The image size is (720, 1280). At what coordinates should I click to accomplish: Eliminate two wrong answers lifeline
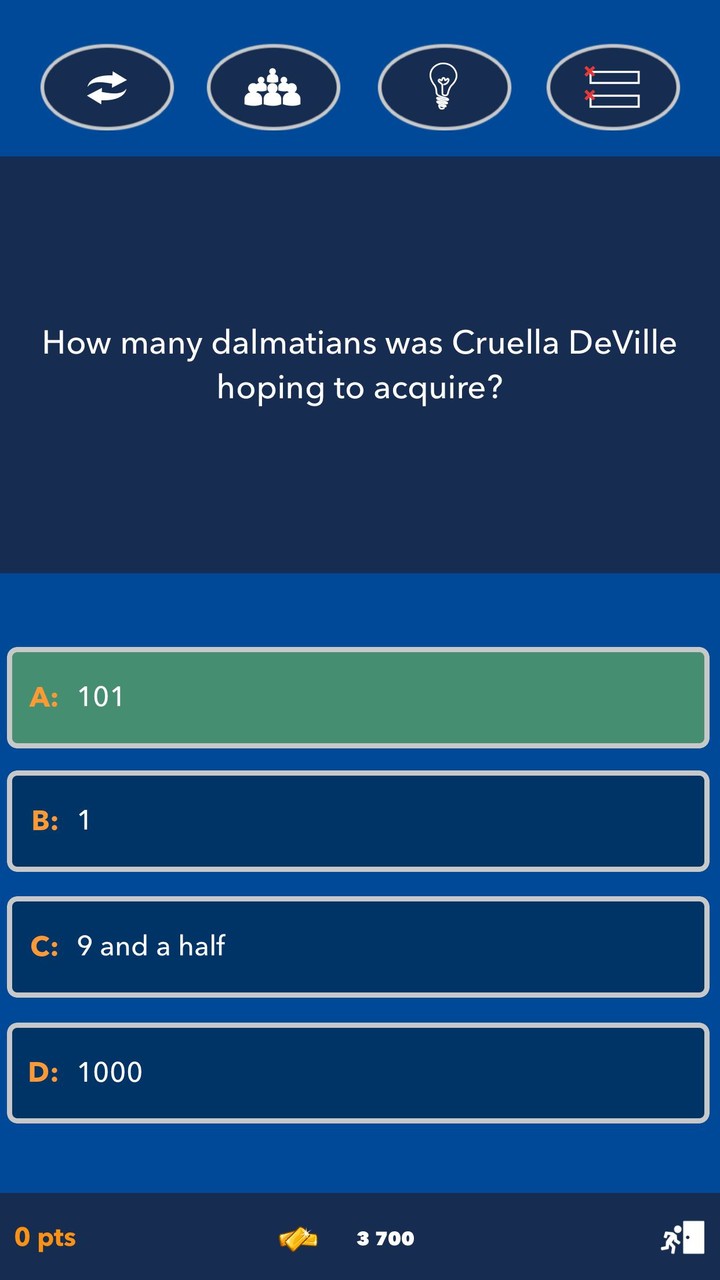point(613,88)
